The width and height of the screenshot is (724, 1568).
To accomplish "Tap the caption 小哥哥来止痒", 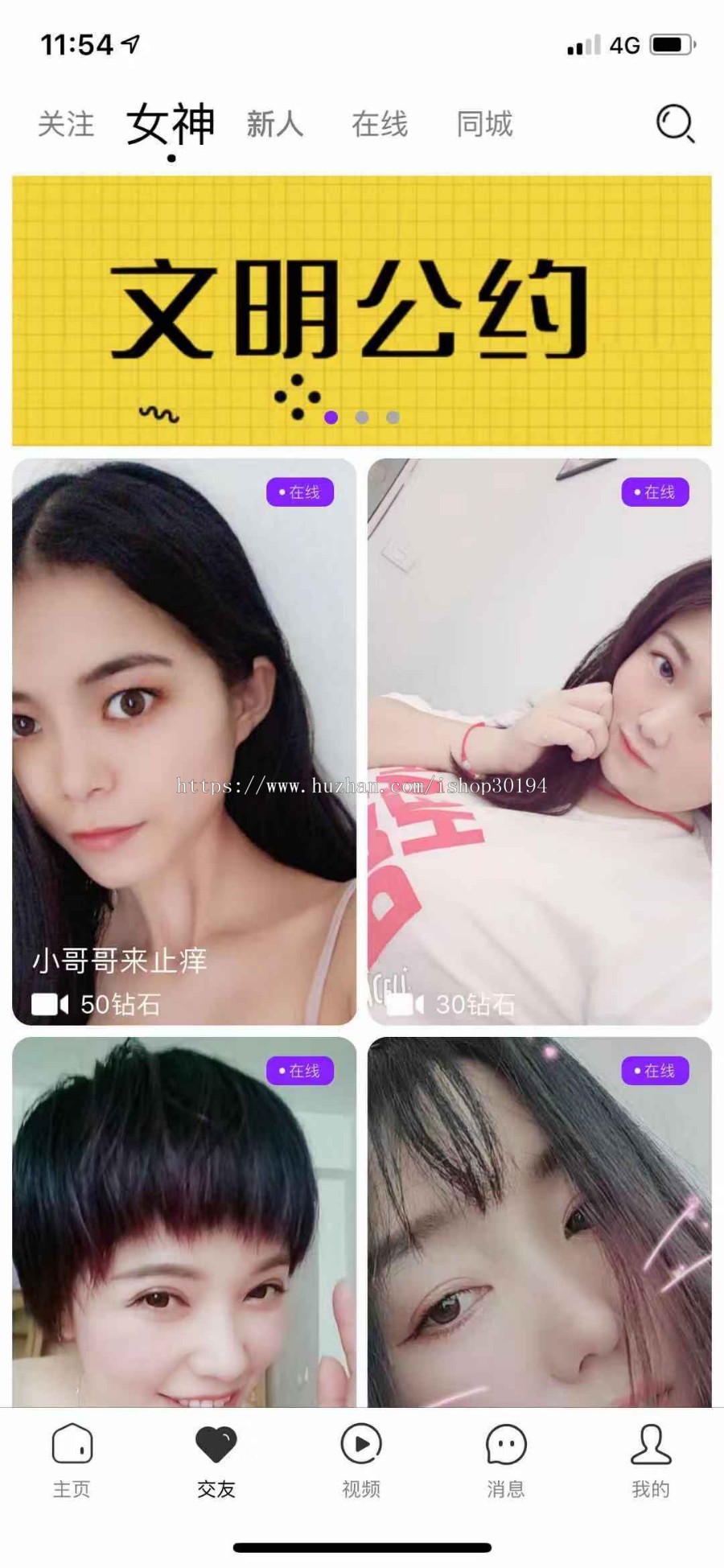I will tap(119, 961).
